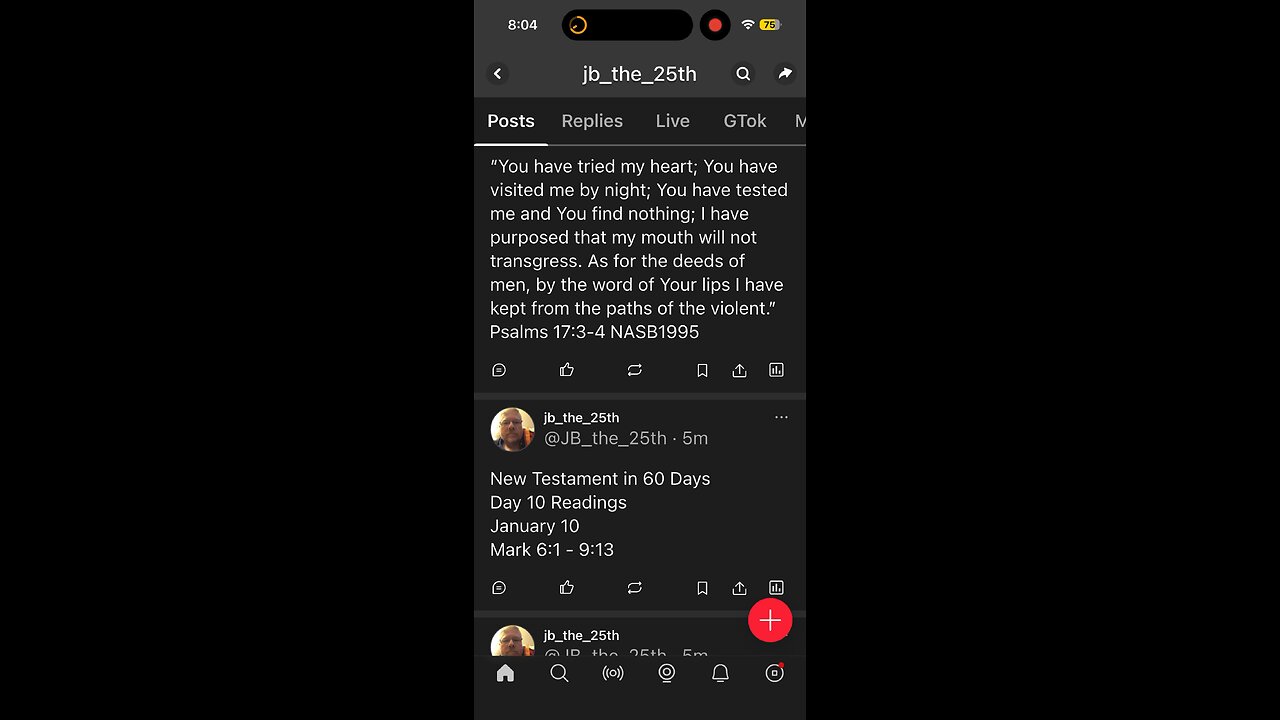View stats of Psalms 17:3-4 post
Screen dimensions: 1280x720
[776, 370]
